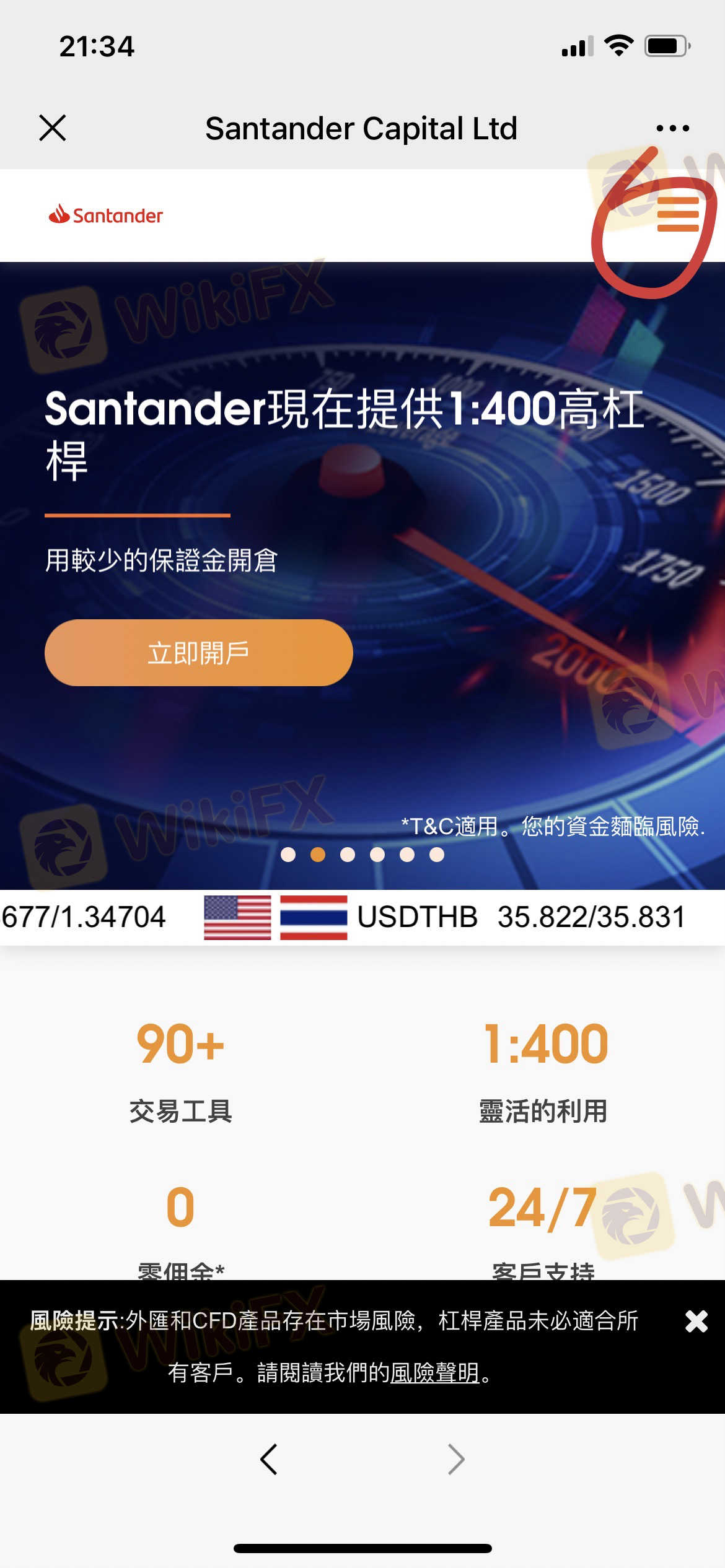Open the three-dot overflow menu

672,128
